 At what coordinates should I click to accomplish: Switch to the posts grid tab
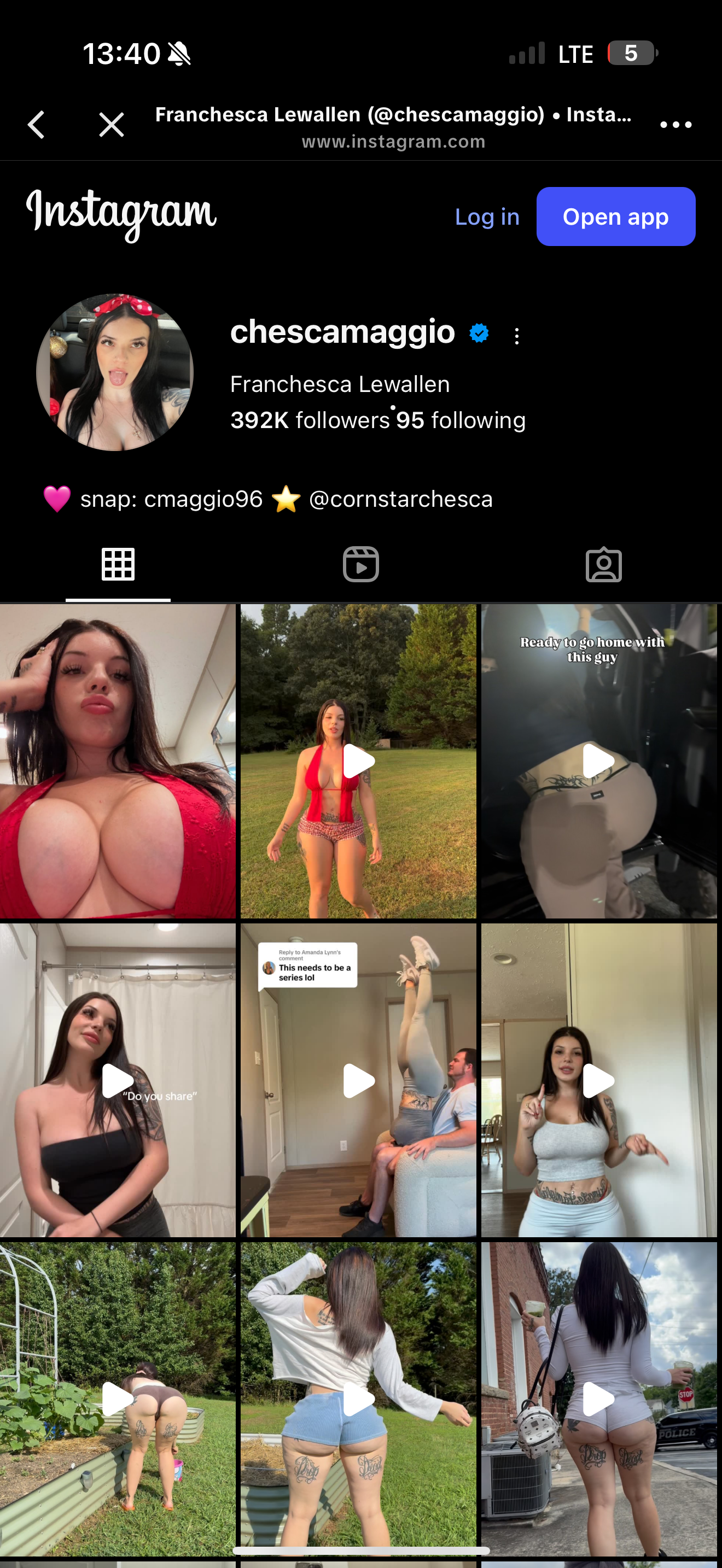118,564
